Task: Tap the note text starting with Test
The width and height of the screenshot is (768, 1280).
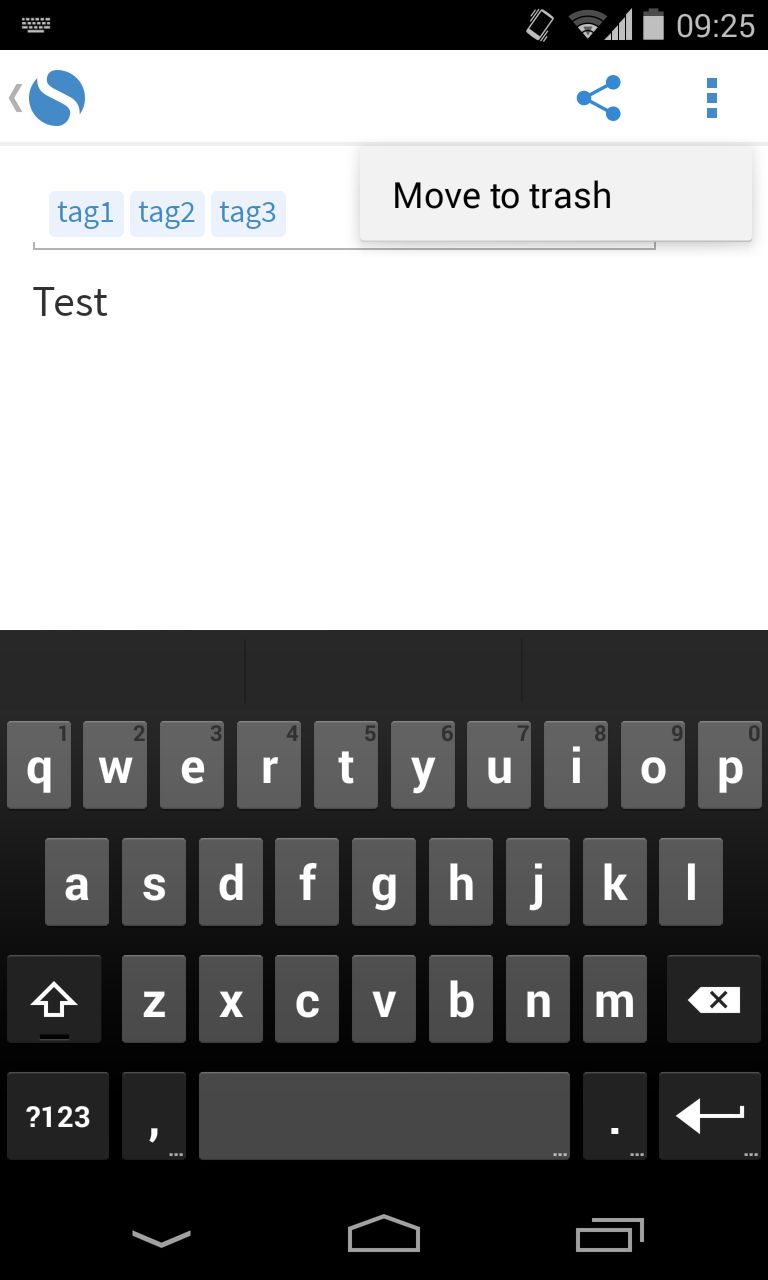Action: pos(70,302)
